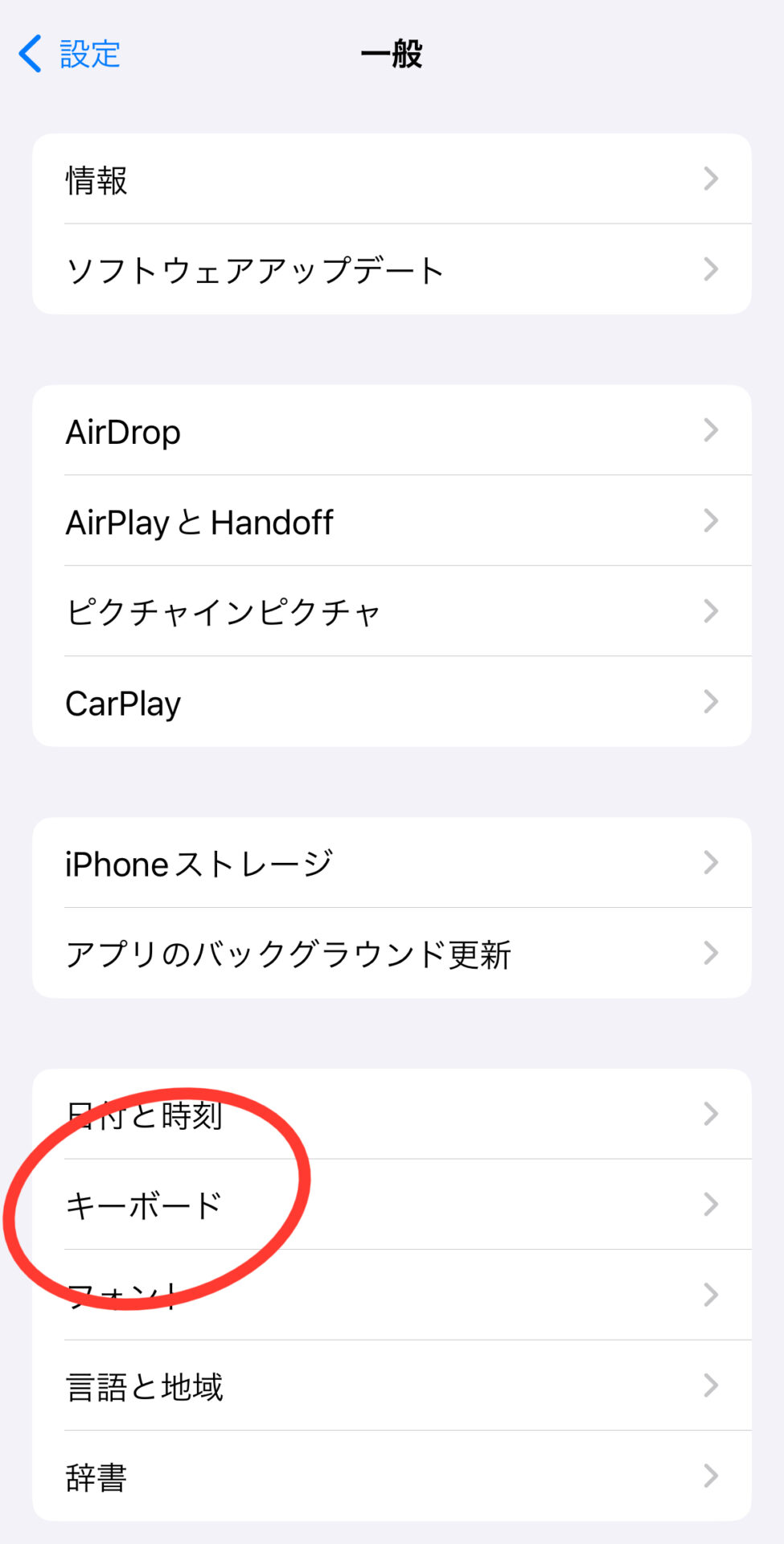
Task: Open the 情報 row
Action: [x=392, y=179]
